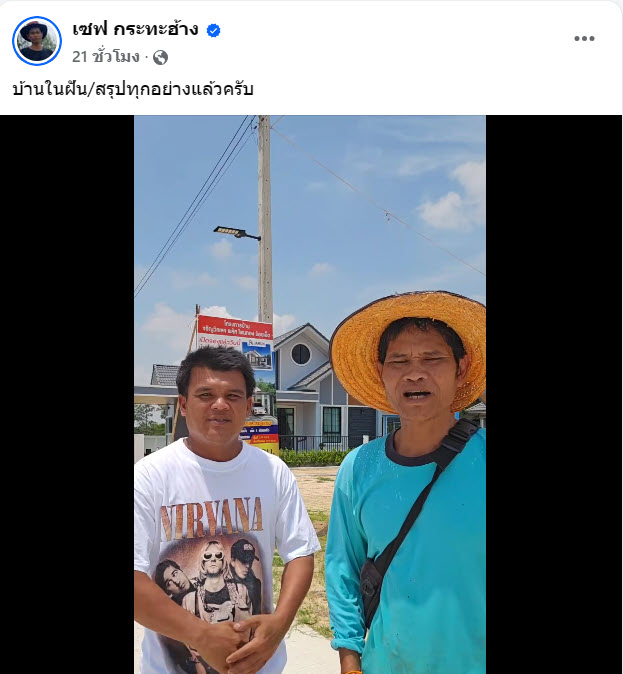Open the post's three-dot options menu
Viewport: 623px width, 674px height.
(x=584, y=39)
